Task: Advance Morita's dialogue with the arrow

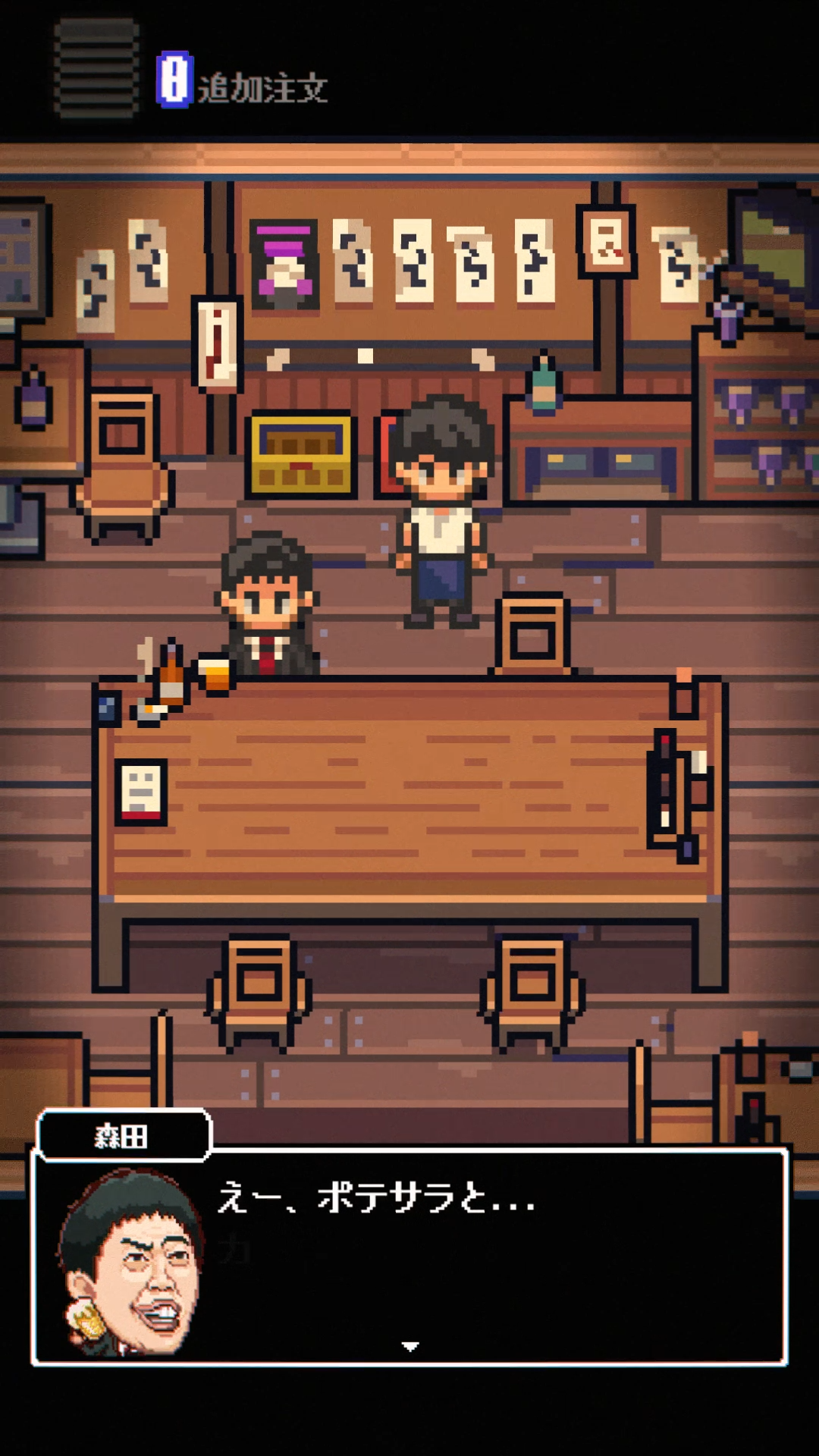Action: [x=410, y=1346]
